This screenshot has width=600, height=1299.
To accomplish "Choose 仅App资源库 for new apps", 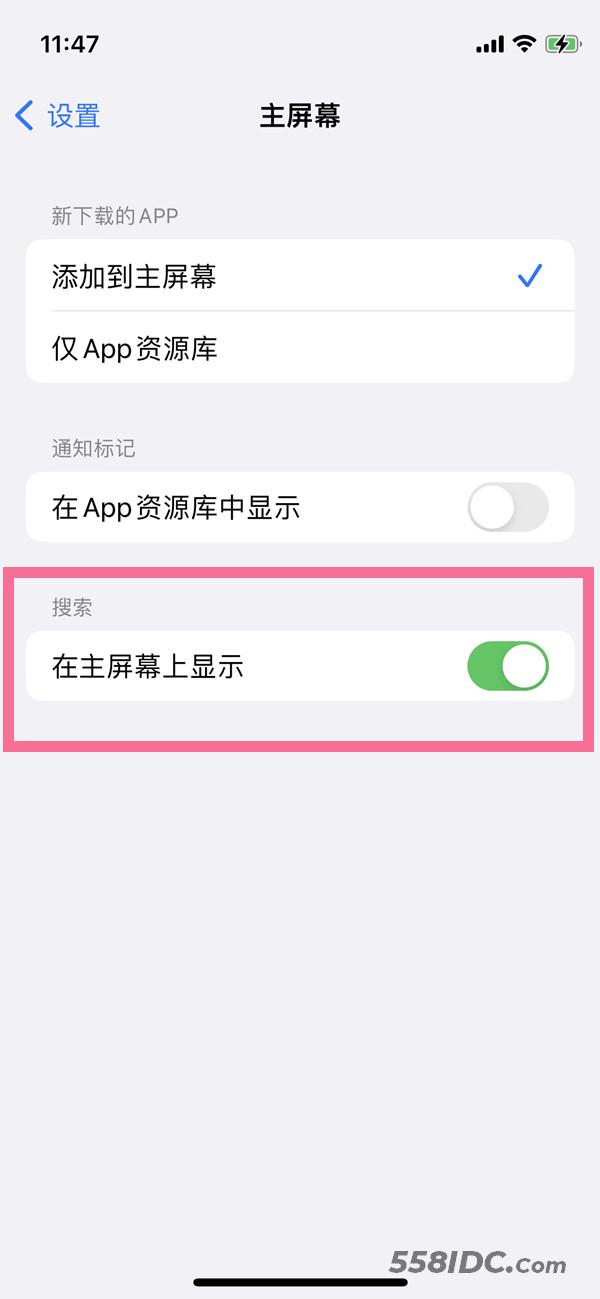I will (x=300, y=347).
